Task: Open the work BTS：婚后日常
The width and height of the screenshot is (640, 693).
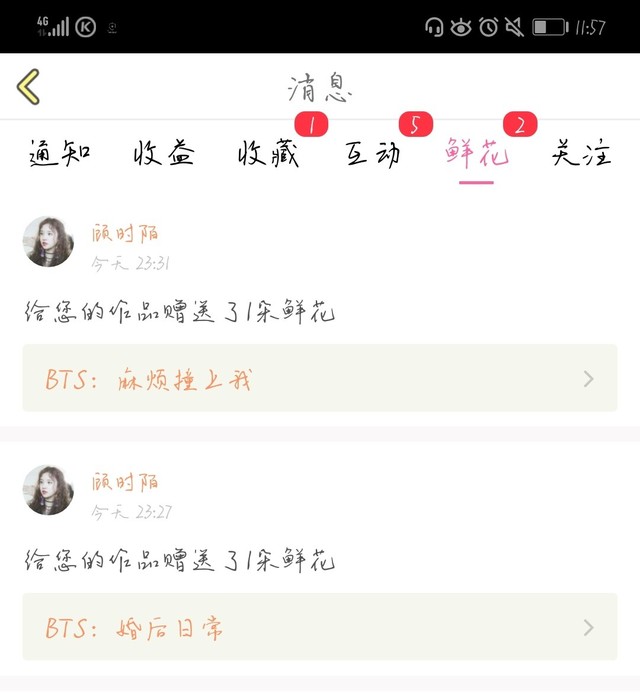Action: pos(319,627)
